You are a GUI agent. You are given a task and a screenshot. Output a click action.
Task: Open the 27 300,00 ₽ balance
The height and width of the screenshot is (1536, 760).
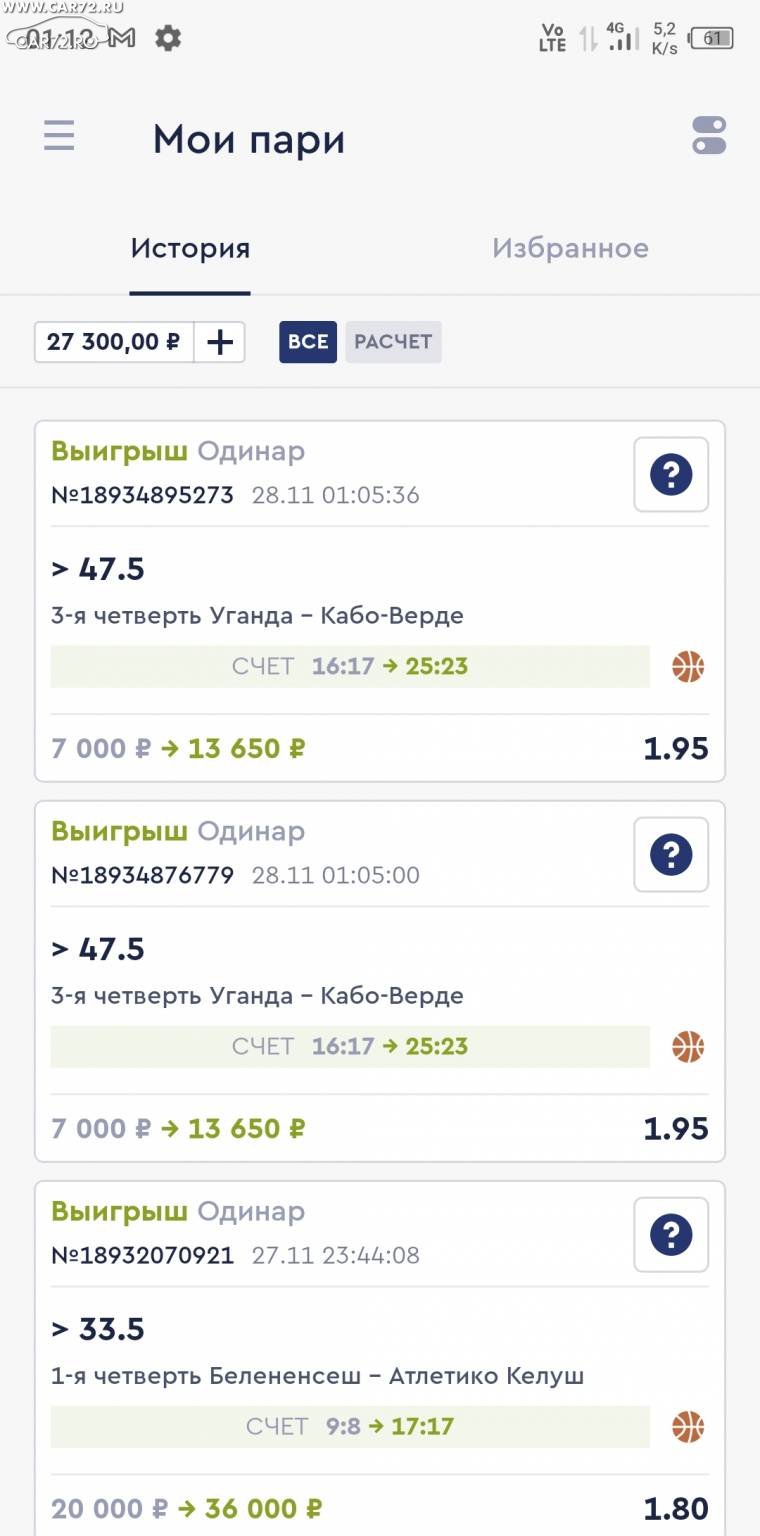(114, 342)
